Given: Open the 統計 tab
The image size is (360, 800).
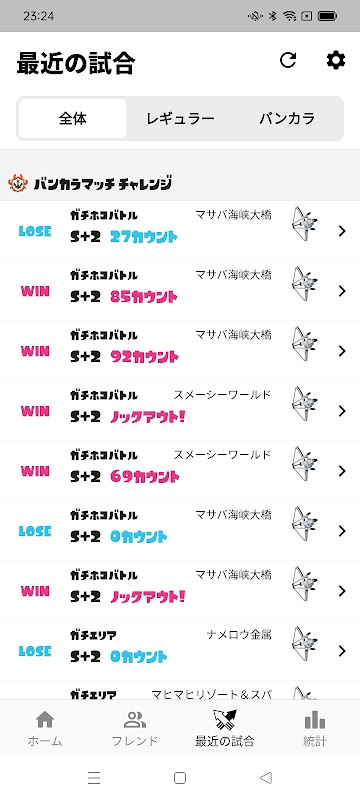Looking at the screenshot, I should tap(315, 728).
